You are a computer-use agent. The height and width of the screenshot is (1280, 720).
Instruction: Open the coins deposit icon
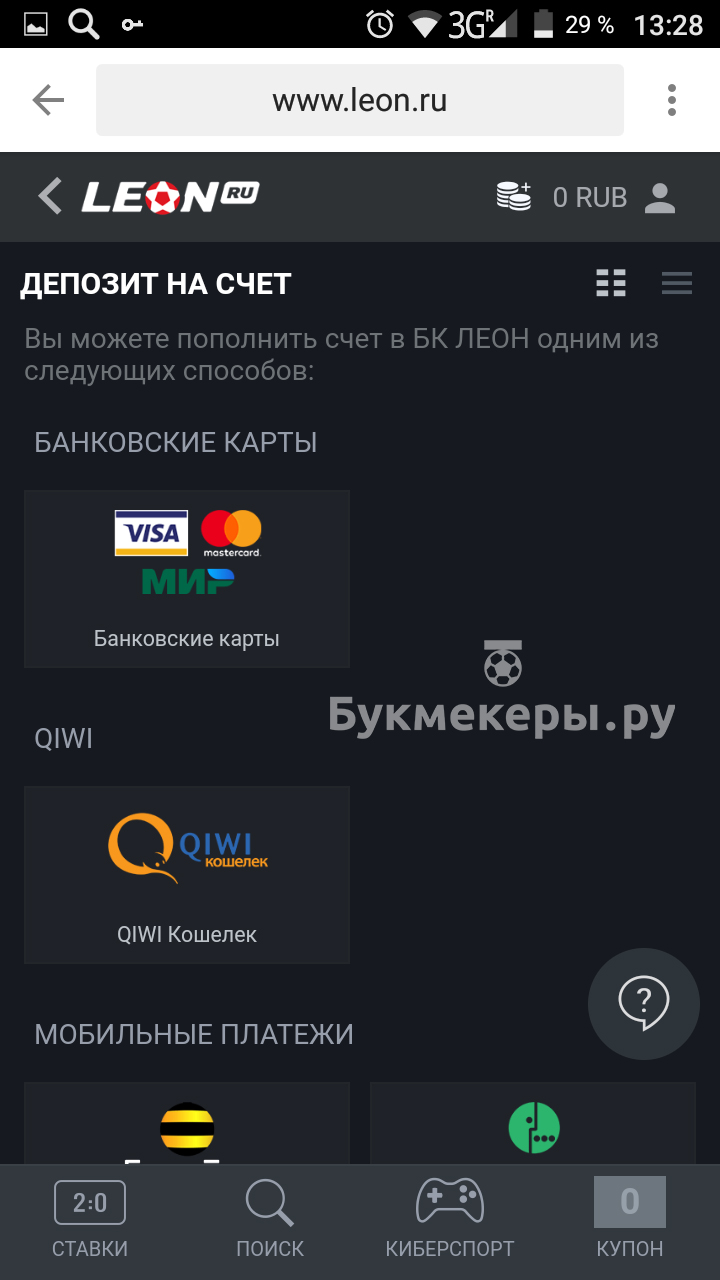coord(514,196)
